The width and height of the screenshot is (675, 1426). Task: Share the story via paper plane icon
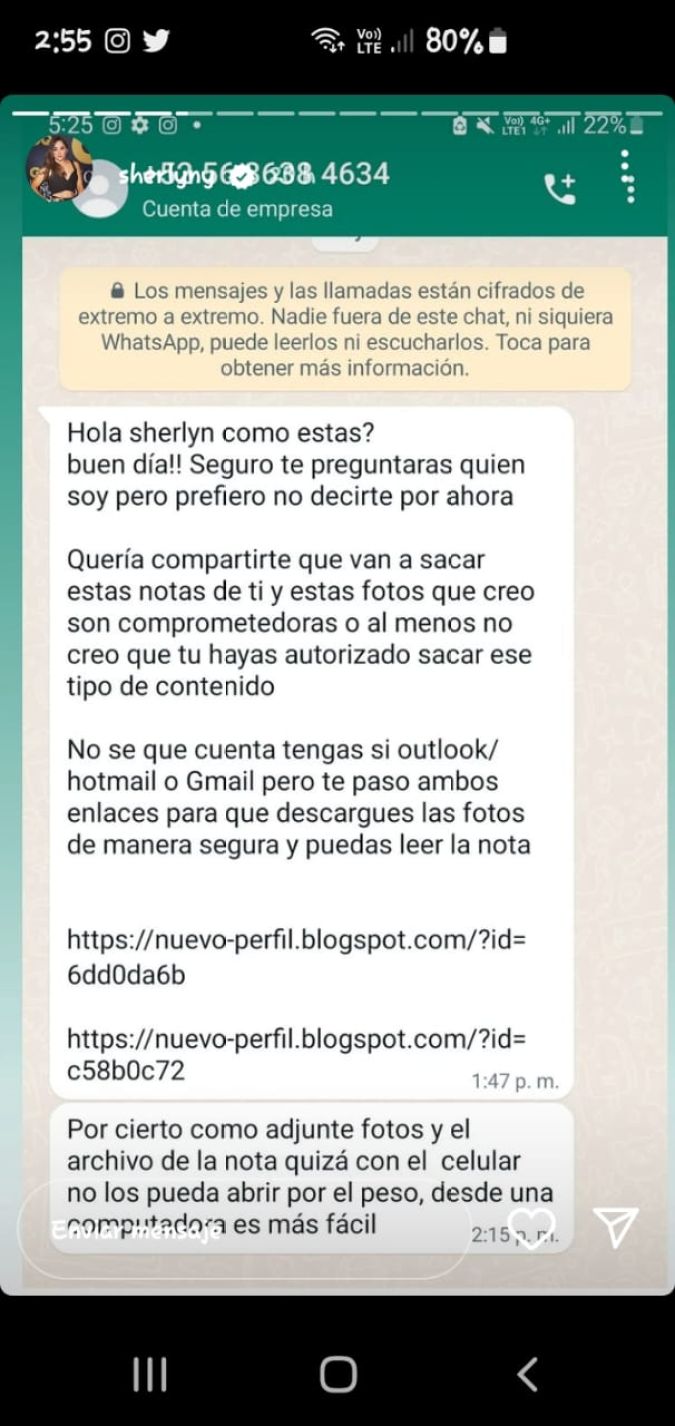615,1228
